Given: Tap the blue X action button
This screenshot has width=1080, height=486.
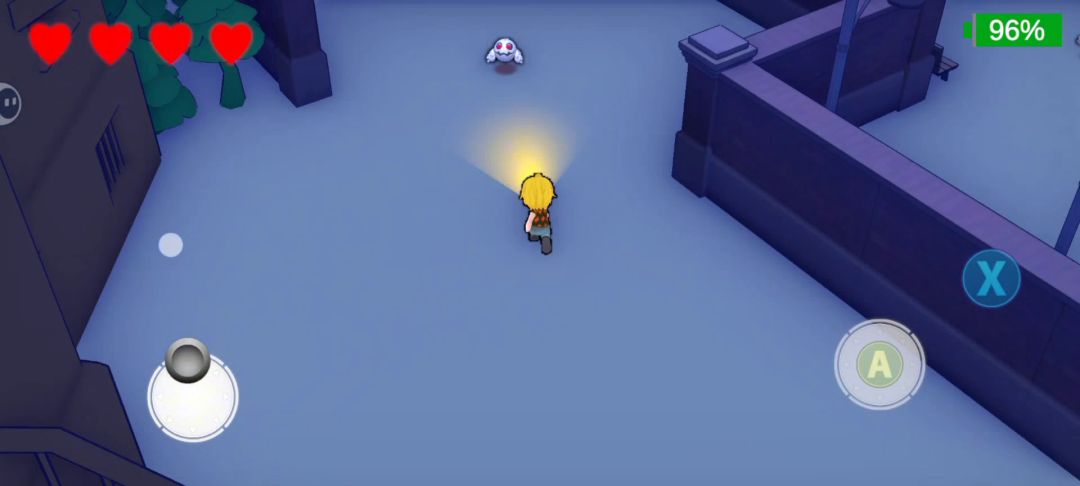Looking at the screenshot, I should pyautogui.click(x=990, y=278).
